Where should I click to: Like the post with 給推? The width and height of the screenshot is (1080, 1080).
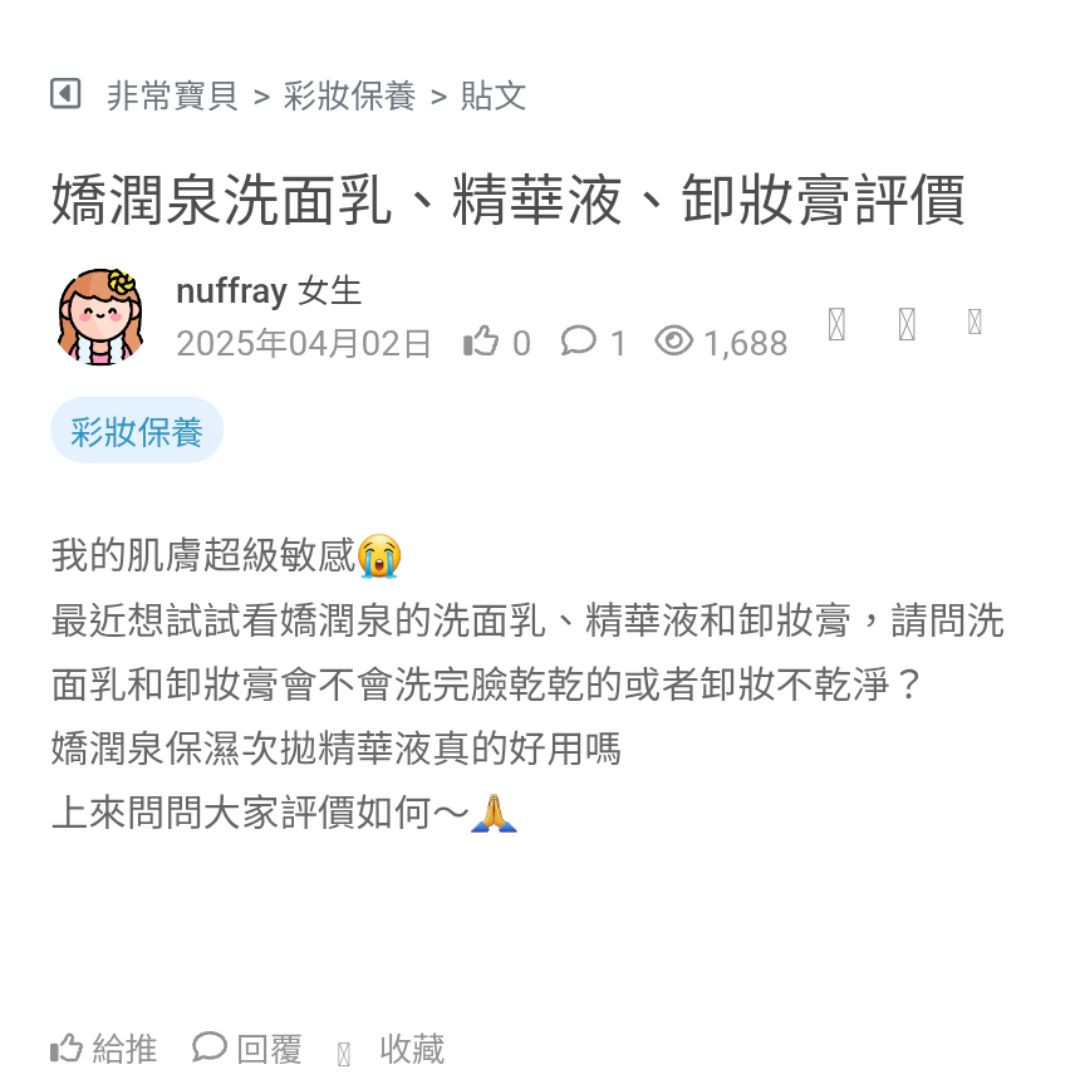[104, 1048]
